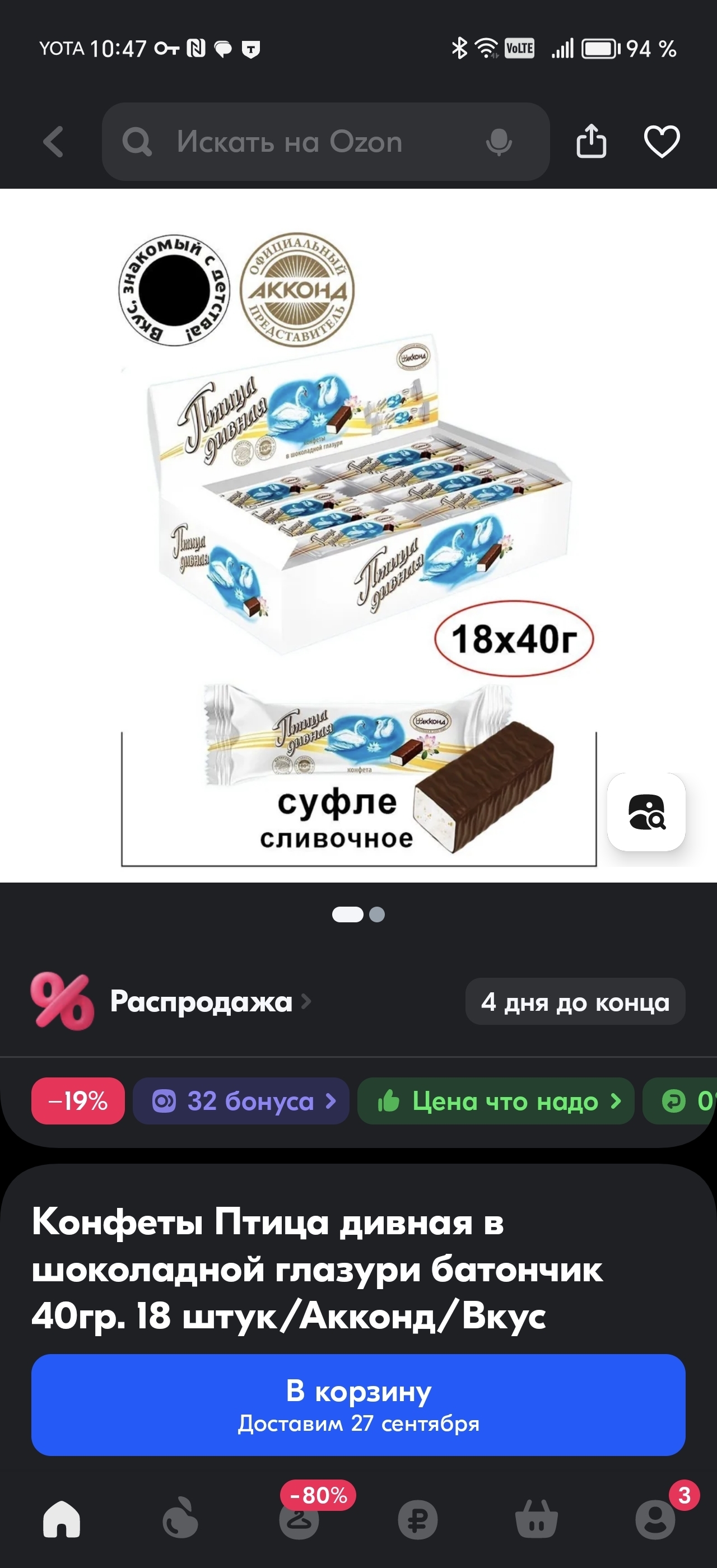Find similar items by image
Viewport: 717px width, 1568px height.
point(646,812)
